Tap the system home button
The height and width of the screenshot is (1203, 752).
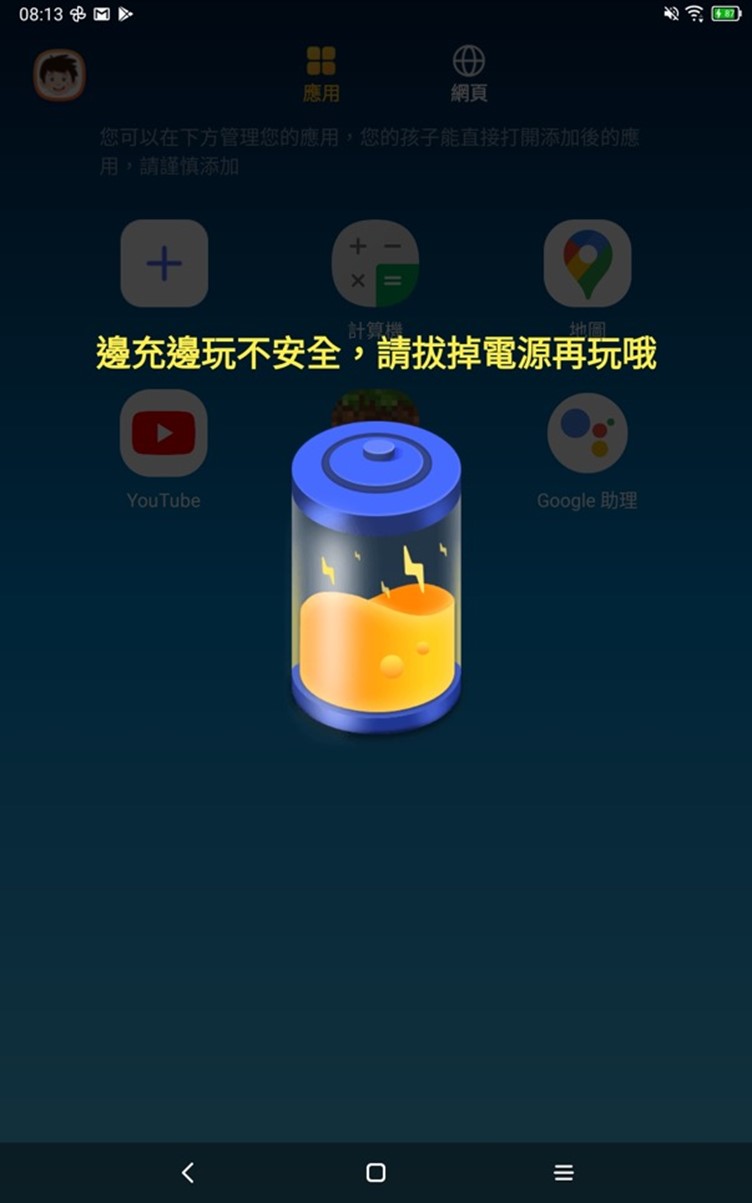[376, 1172]
